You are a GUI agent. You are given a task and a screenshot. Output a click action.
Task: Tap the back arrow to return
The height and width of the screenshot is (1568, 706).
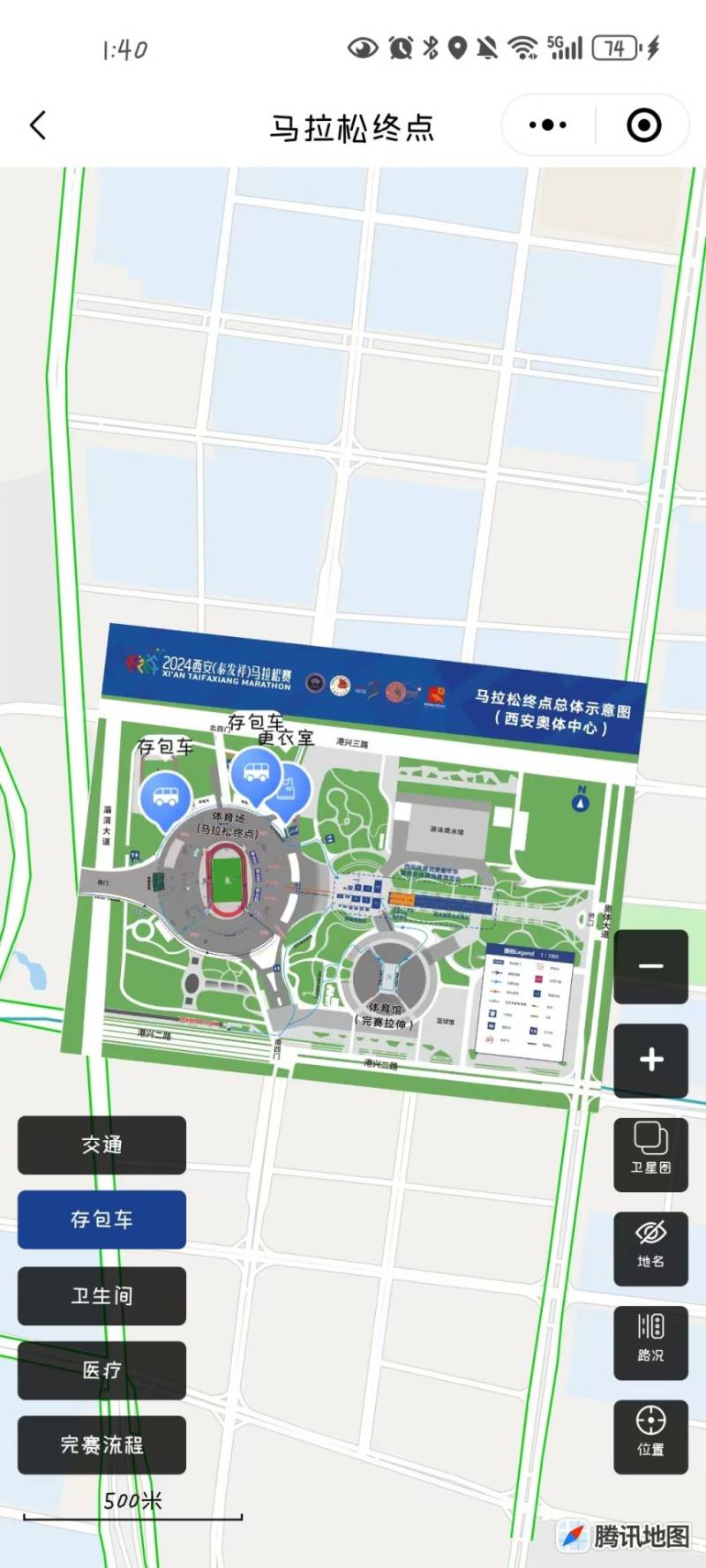coord(37,125)
